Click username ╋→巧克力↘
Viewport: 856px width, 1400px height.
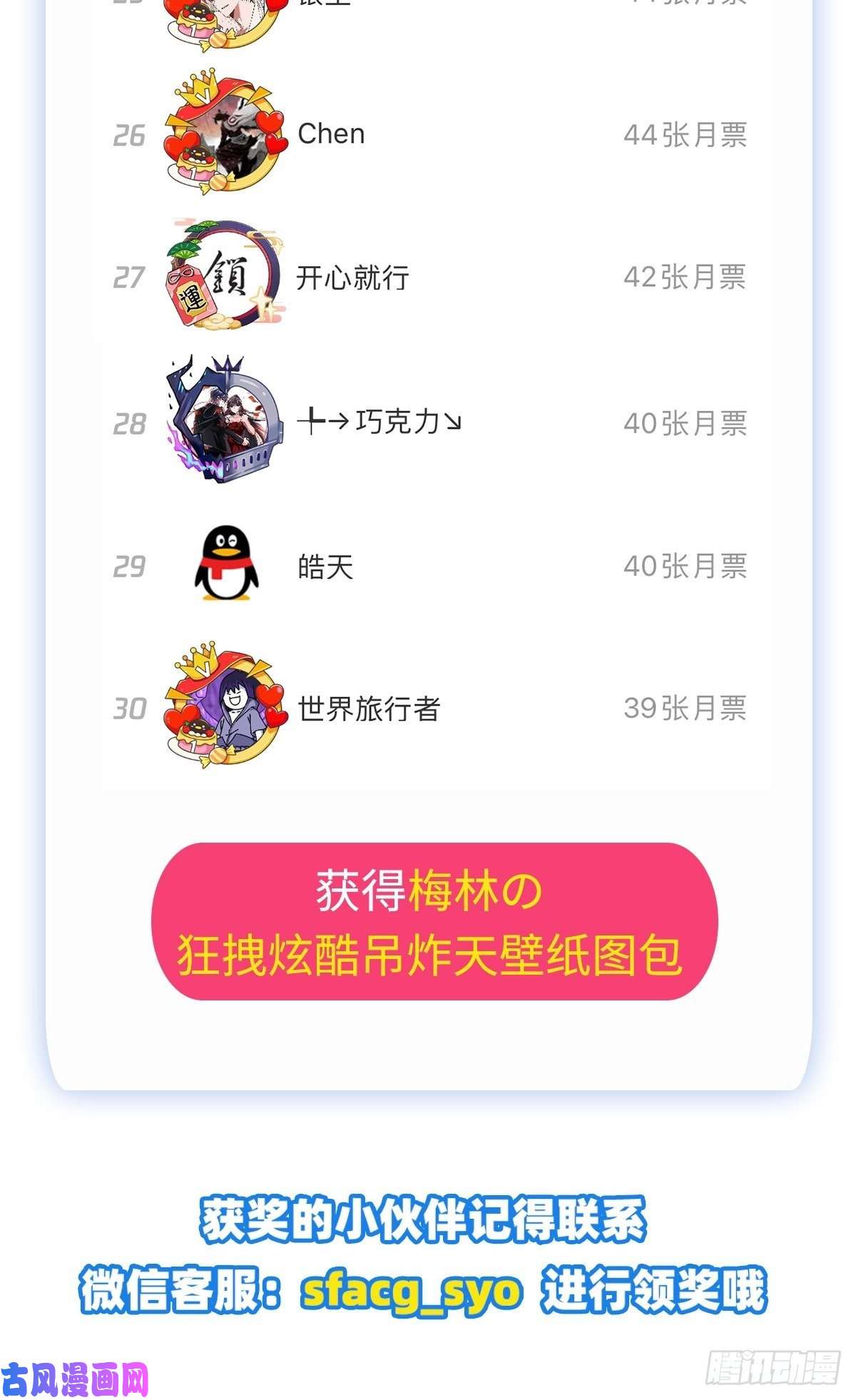coord(379,421)
